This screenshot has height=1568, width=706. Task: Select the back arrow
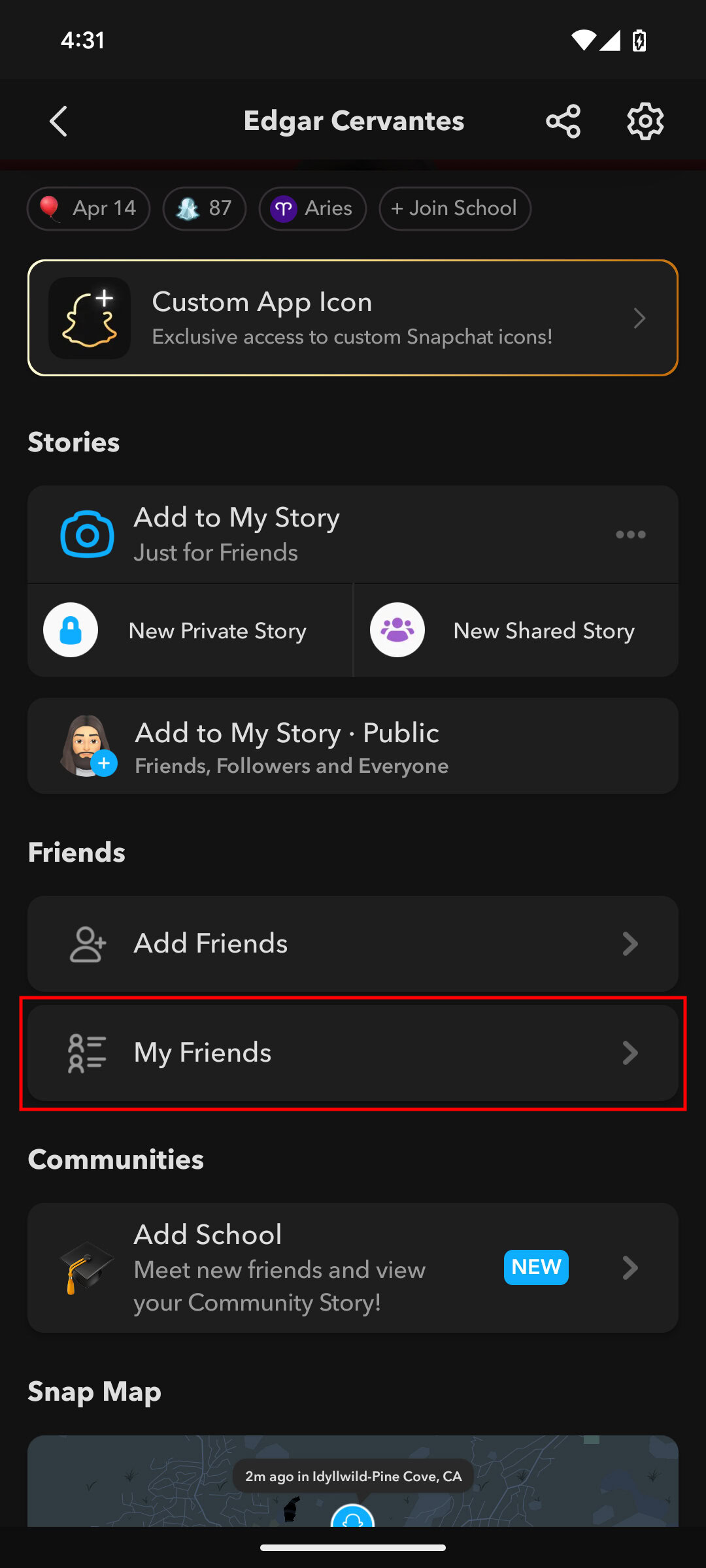[59, 120]
